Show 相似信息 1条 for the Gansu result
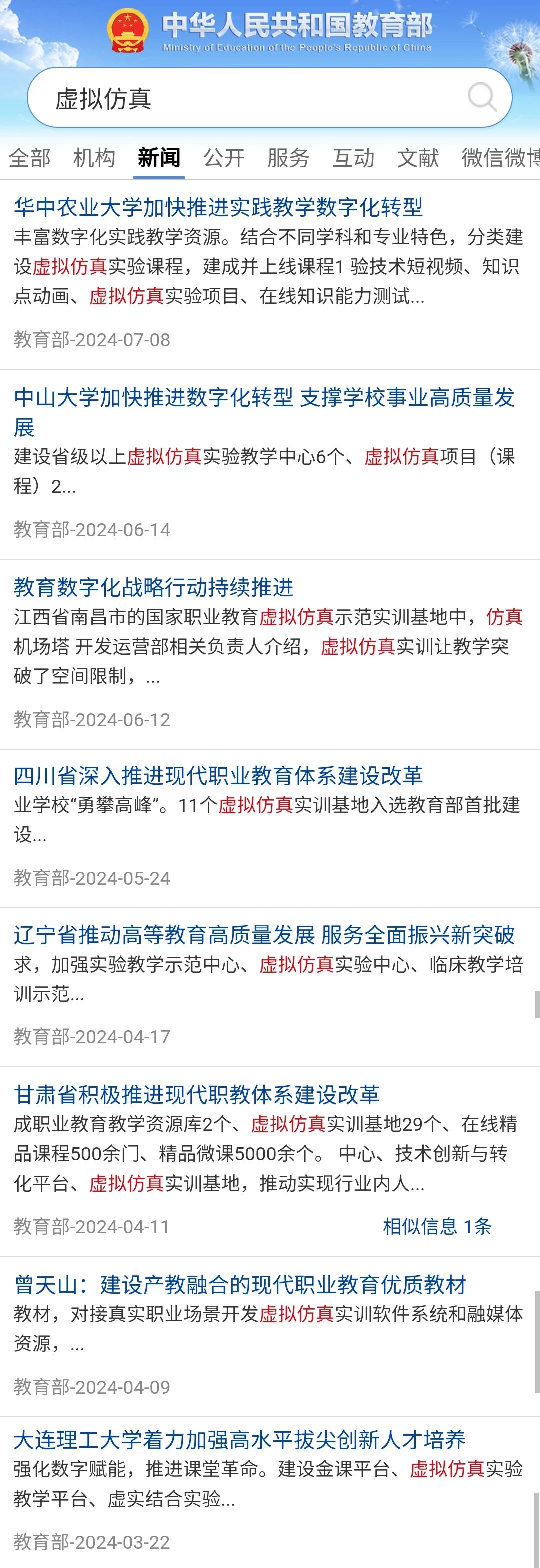This screenshot has height=1568, width=540. [437, 1226]
